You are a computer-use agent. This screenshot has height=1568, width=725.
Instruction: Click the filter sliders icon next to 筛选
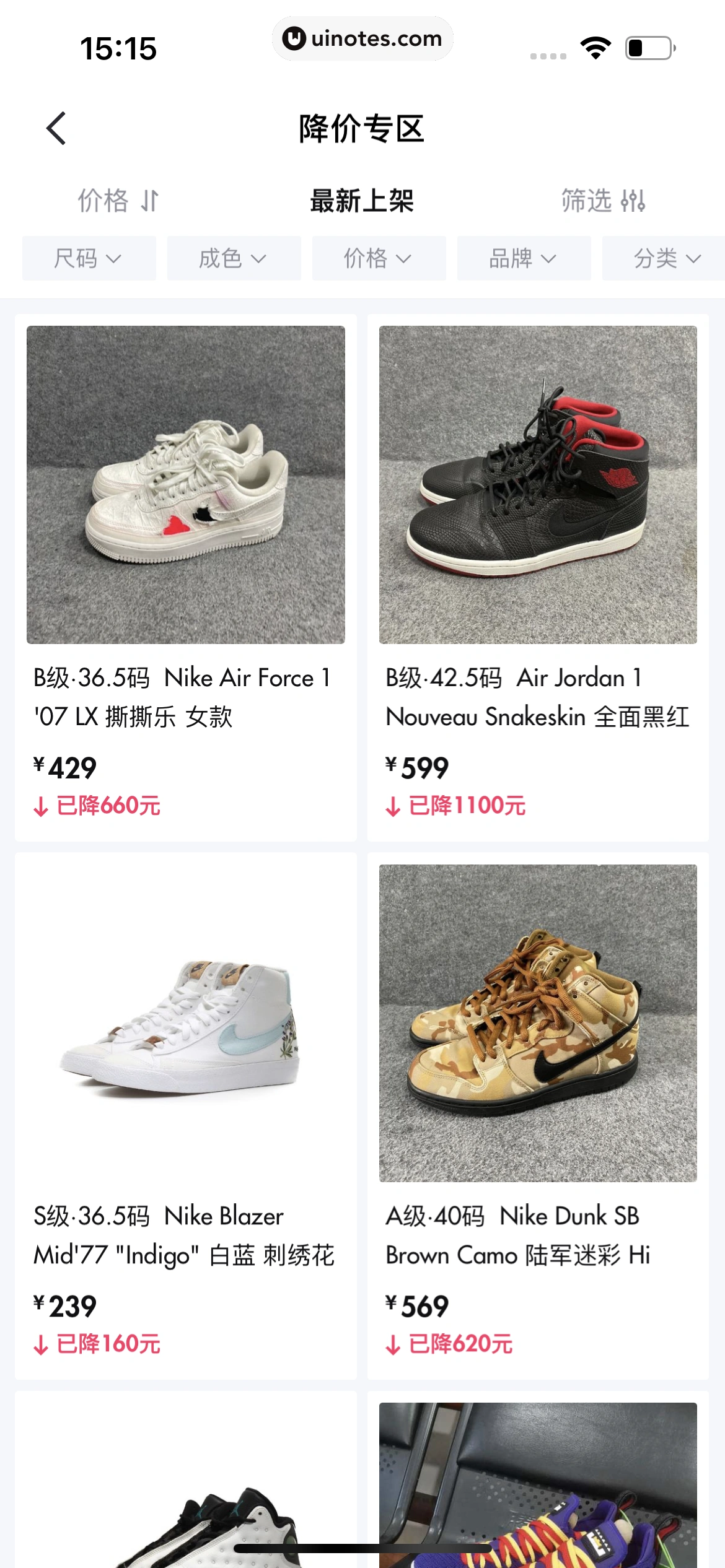[633, 201]
